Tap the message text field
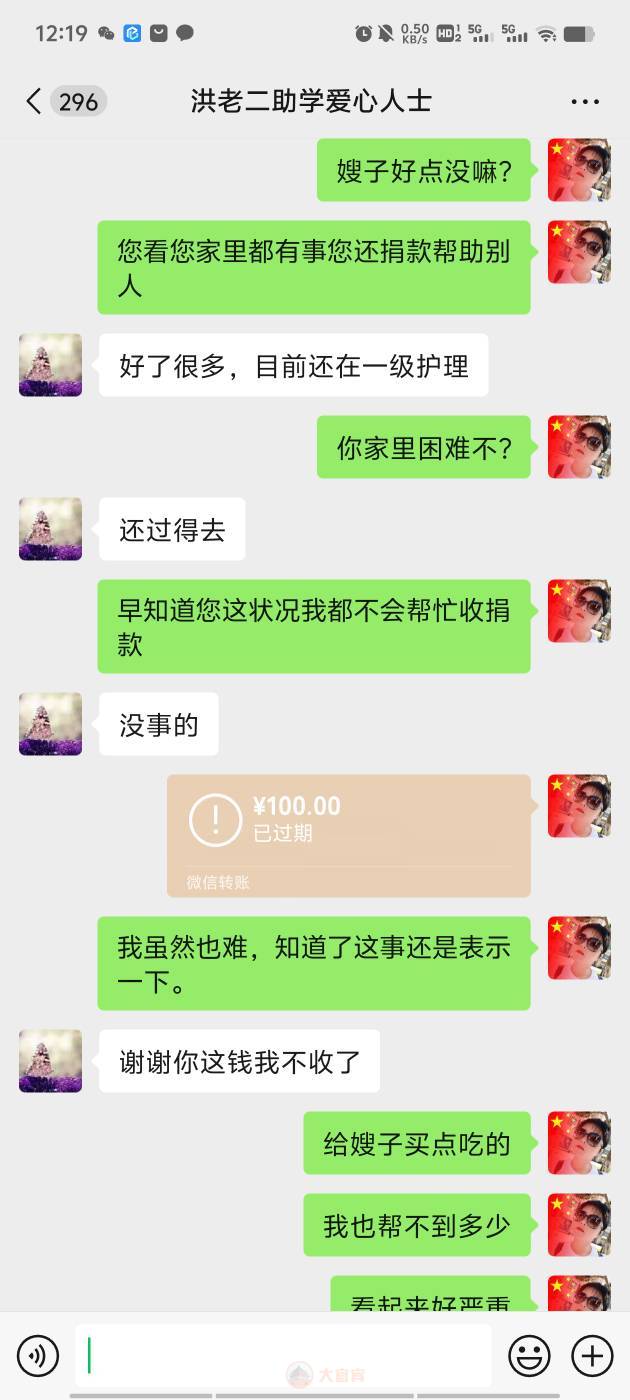 click(283, 1355)
